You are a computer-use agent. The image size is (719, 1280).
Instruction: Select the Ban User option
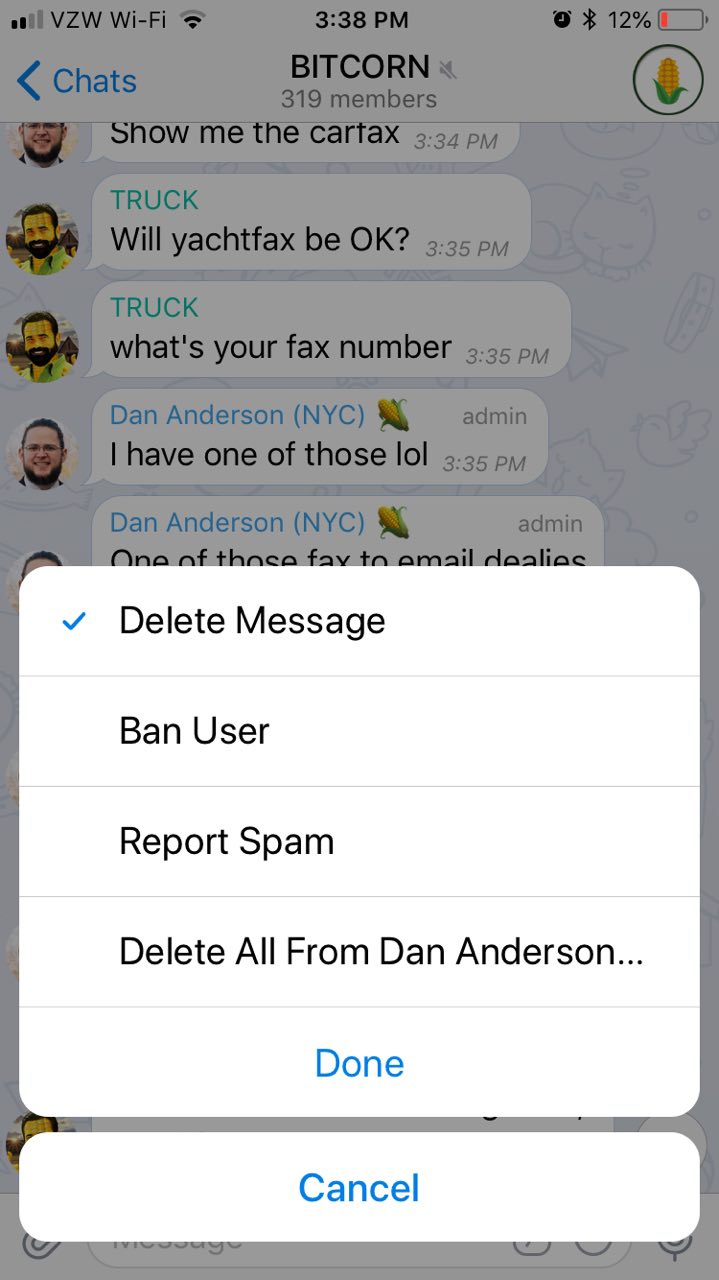(x=359, y=731)
